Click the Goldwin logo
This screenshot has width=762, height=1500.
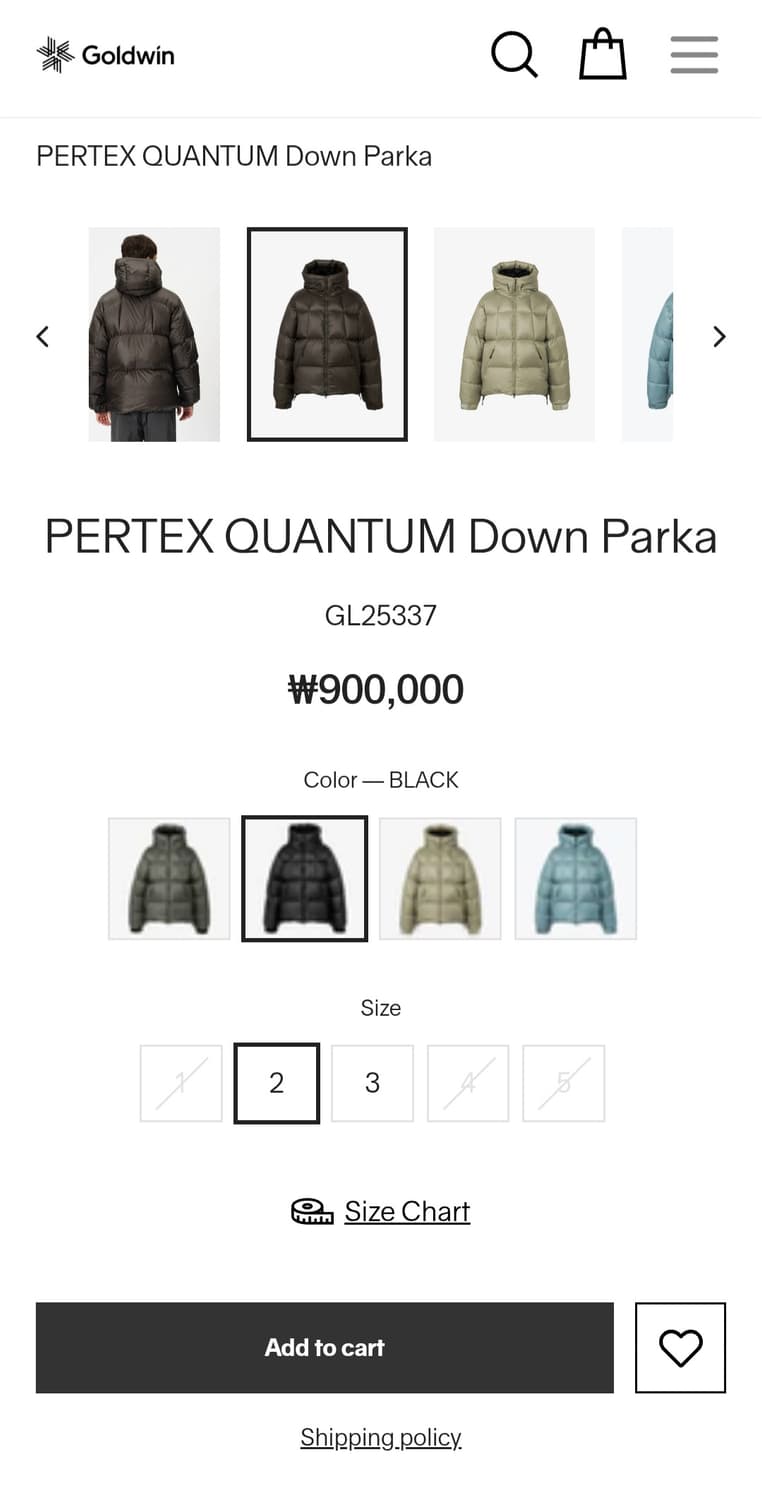pos(104,55)
